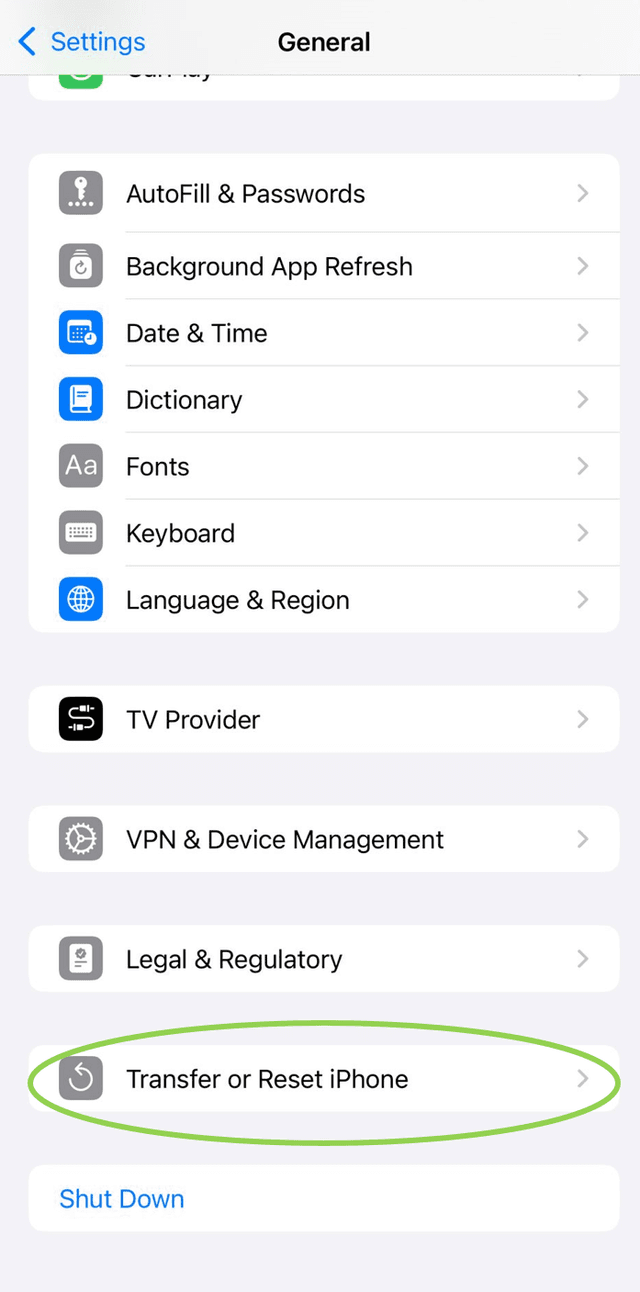The height and width of the screenshot is (1292, 640).
Task: Select Transfer or Reset iPhone
Action: [x=267, y=1079]
